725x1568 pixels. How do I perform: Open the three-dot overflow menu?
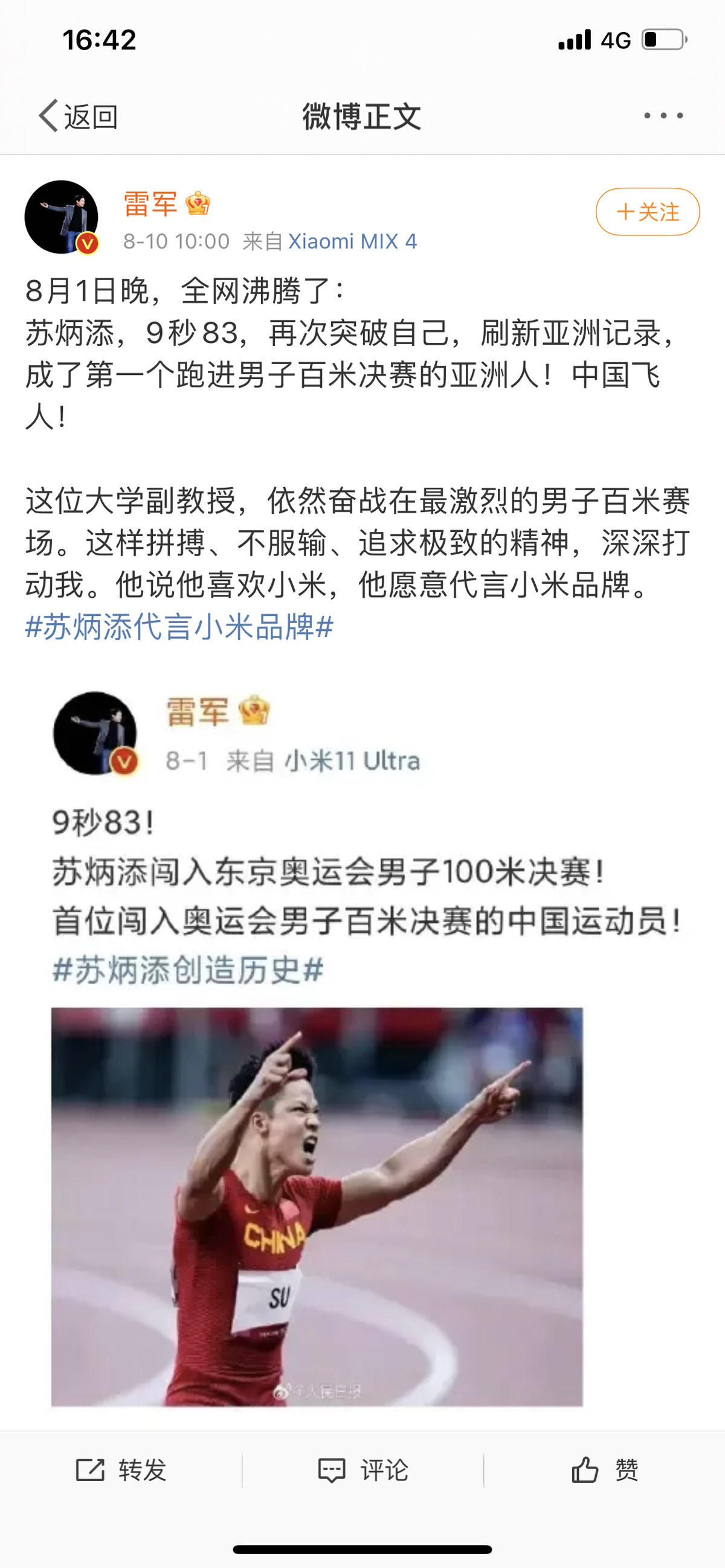[663, 116]
